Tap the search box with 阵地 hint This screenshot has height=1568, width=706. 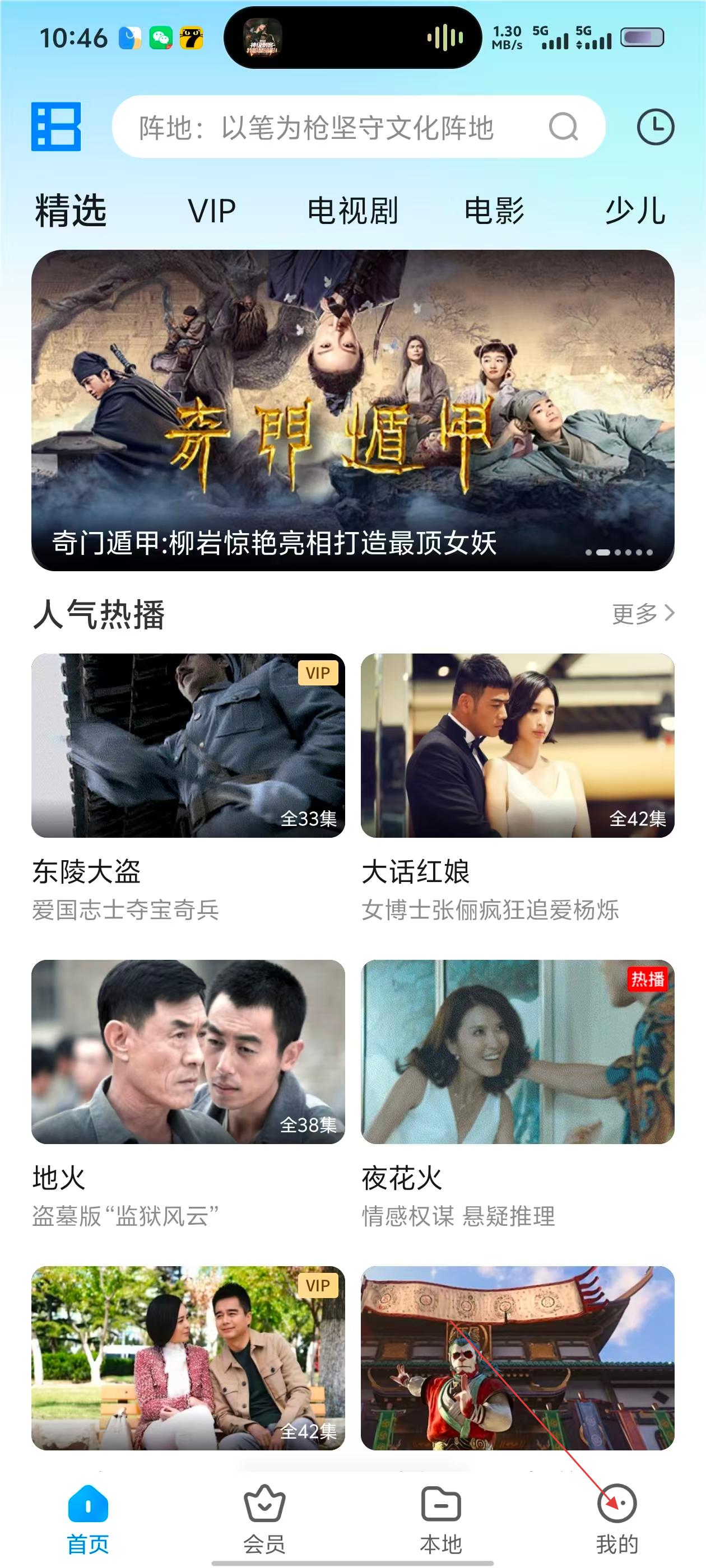click(341, 127)
